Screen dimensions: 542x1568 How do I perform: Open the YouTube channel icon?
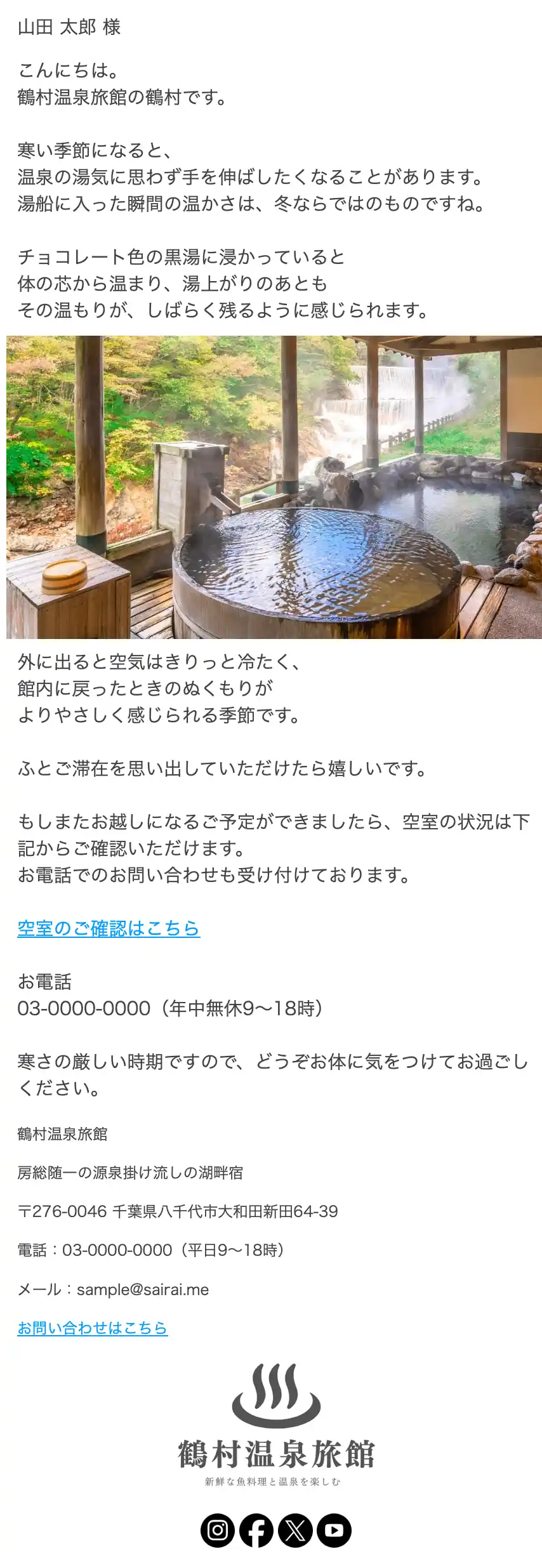(x=334, y=1530)
